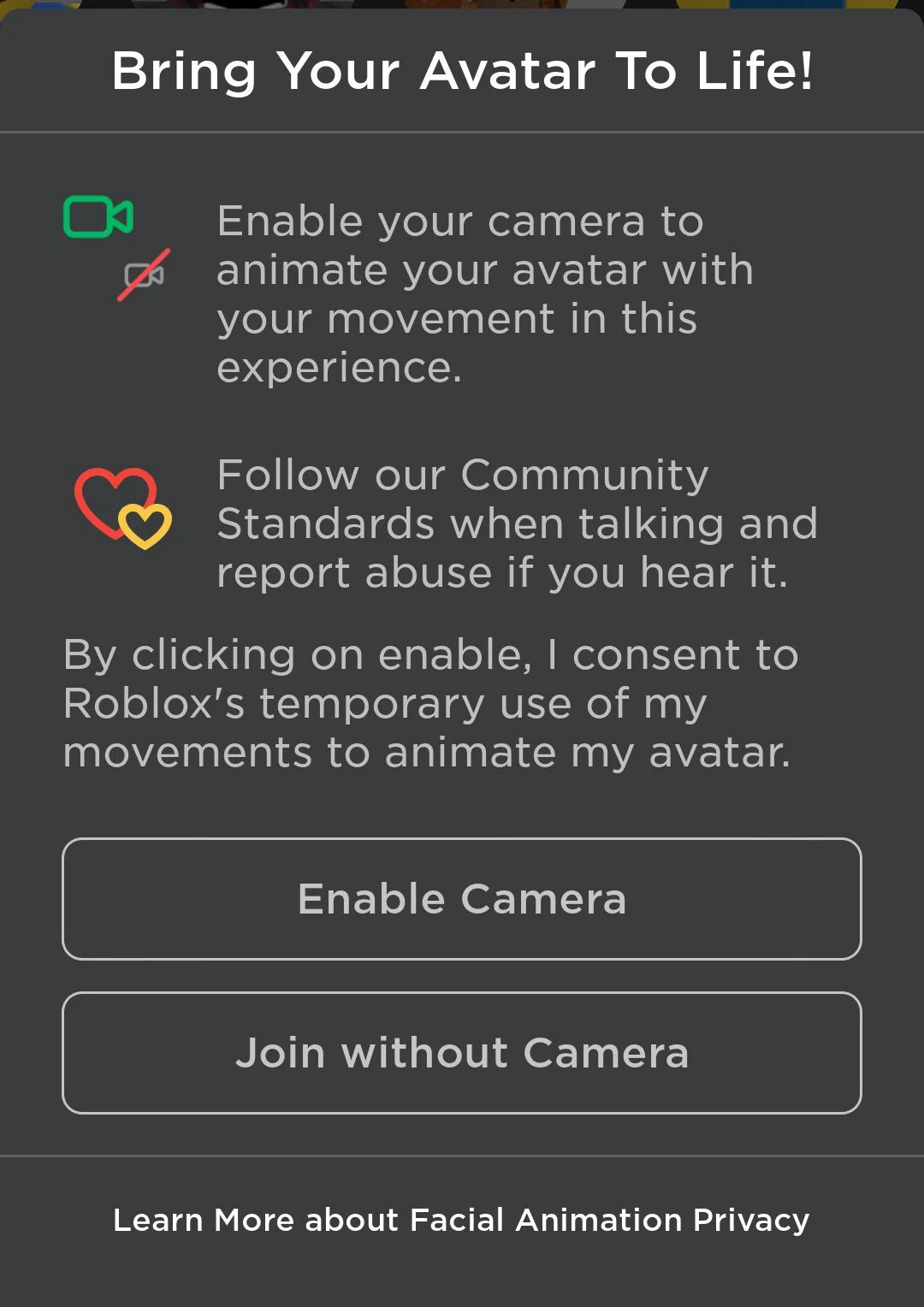Join the experience without camera access
The width and height of the screenshot is (924, 1307).
pyautogui.click(x=462, y=1053)
